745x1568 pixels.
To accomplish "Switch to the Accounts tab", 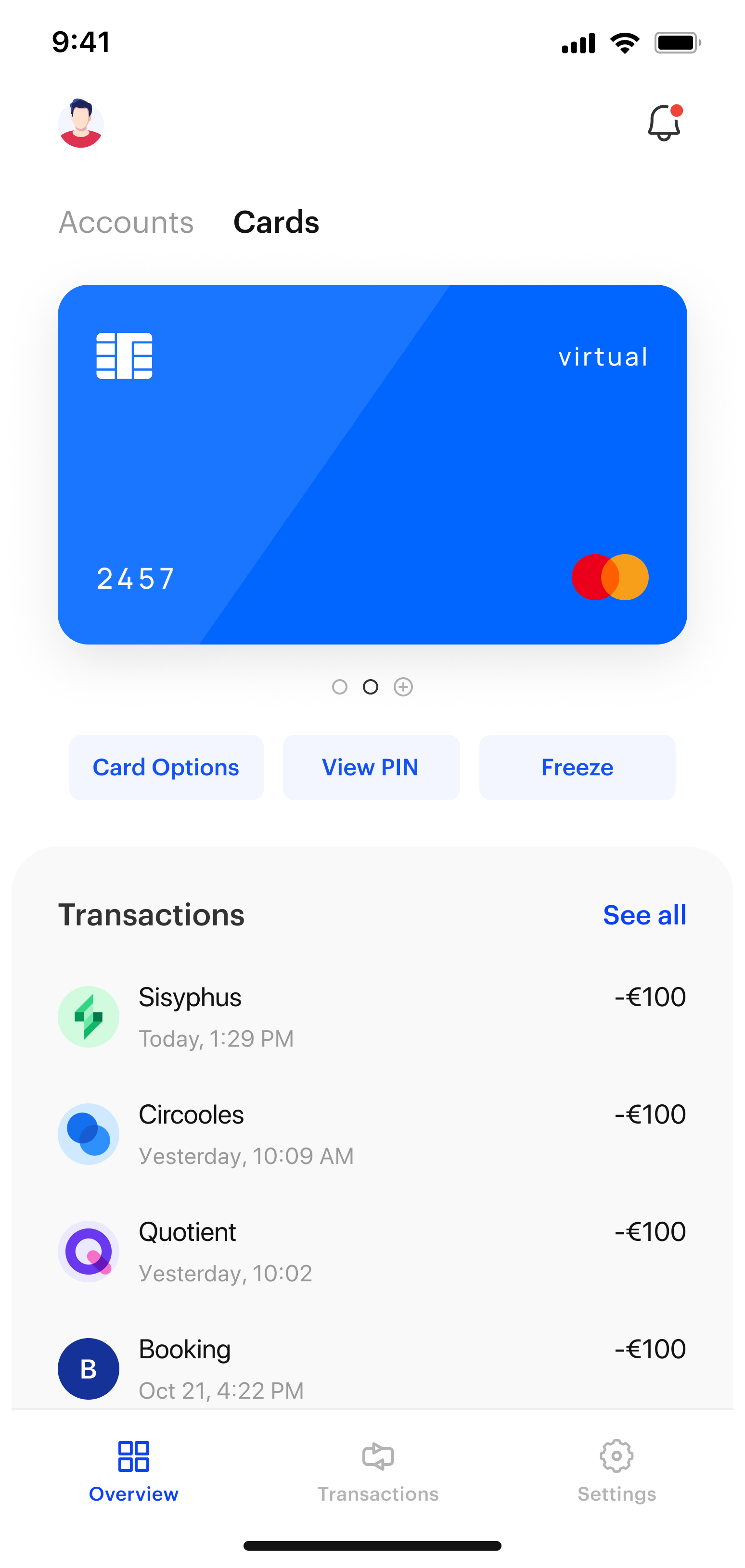I will coord(126,222).
